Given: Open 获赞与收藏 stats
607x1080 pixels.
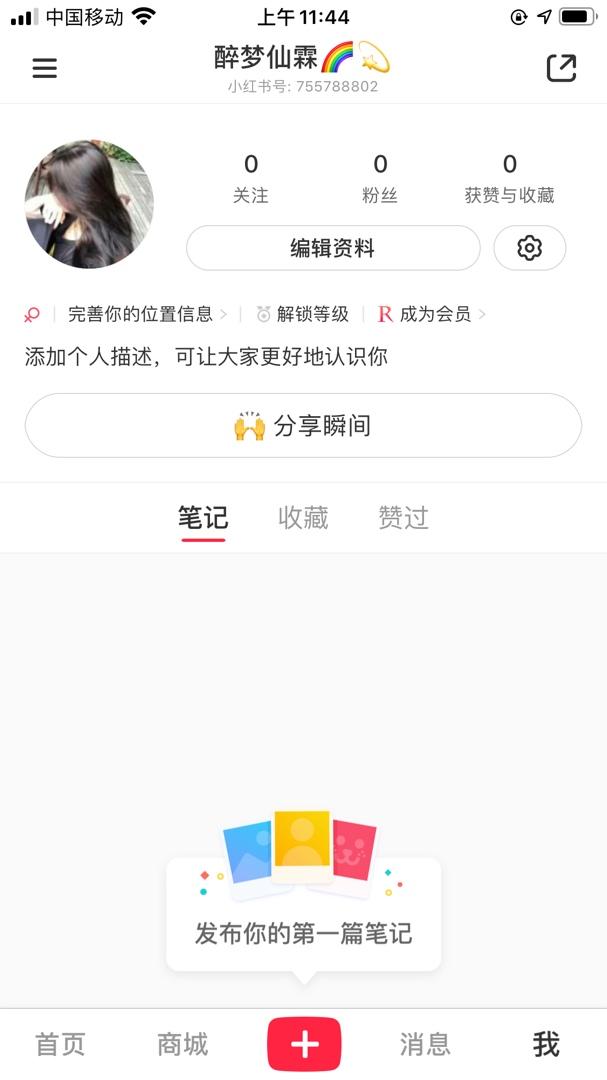Looking at the screenshot, I should tap(509, 178).
